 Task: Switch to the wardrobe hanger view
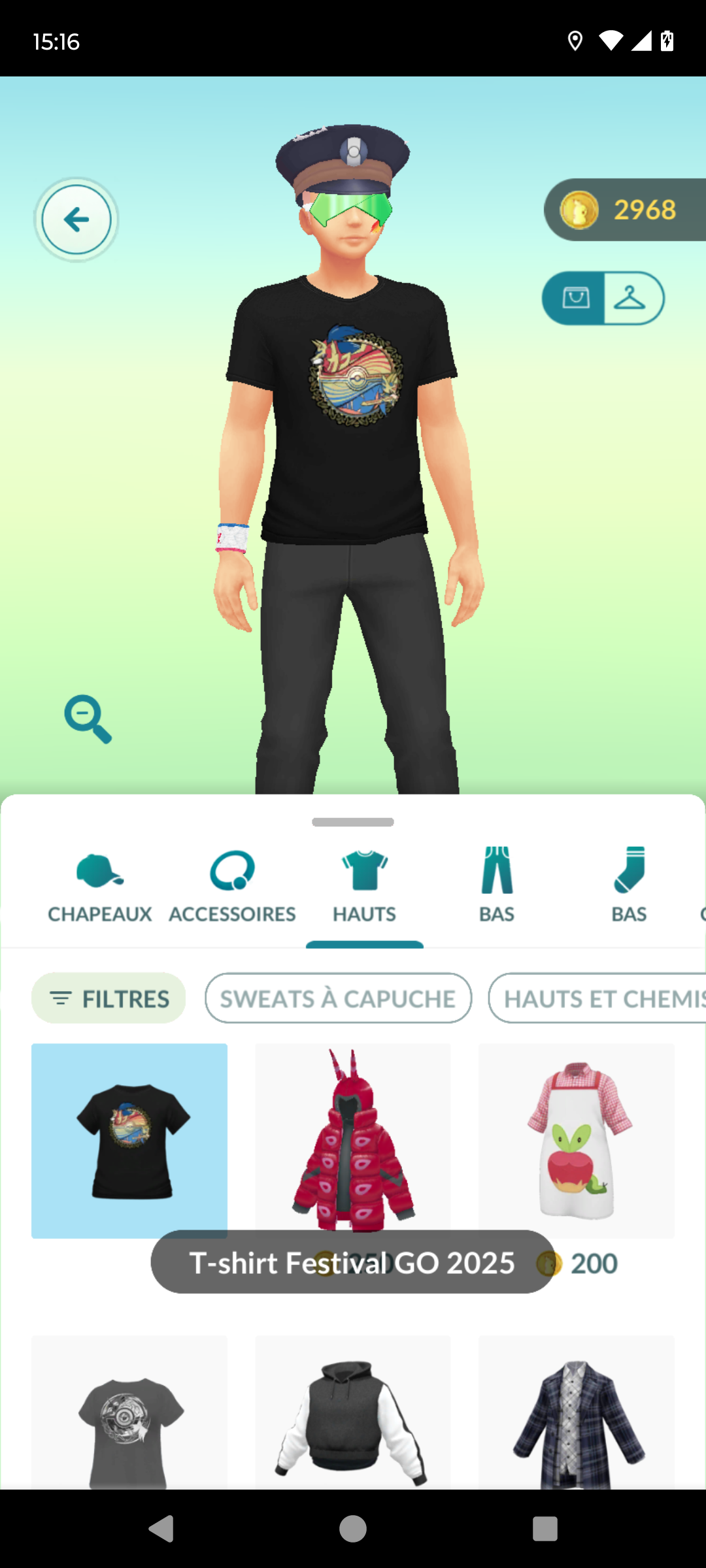pyautogui.click(x=631, y=299)
